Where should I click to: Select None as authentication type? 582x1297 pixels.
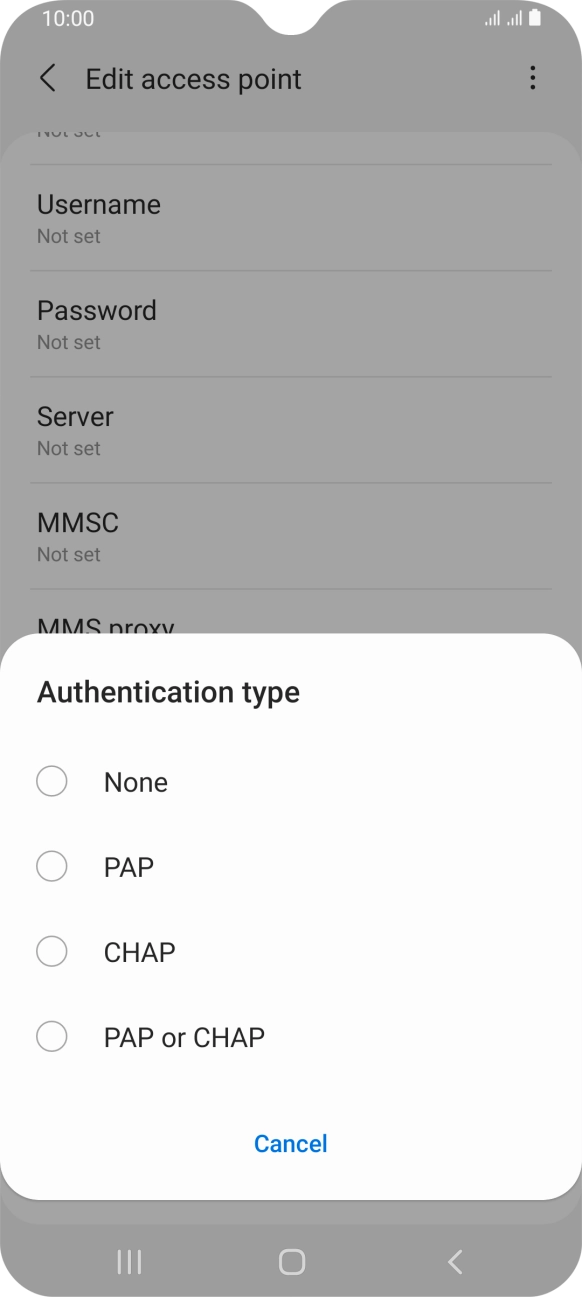pos(290,782)
